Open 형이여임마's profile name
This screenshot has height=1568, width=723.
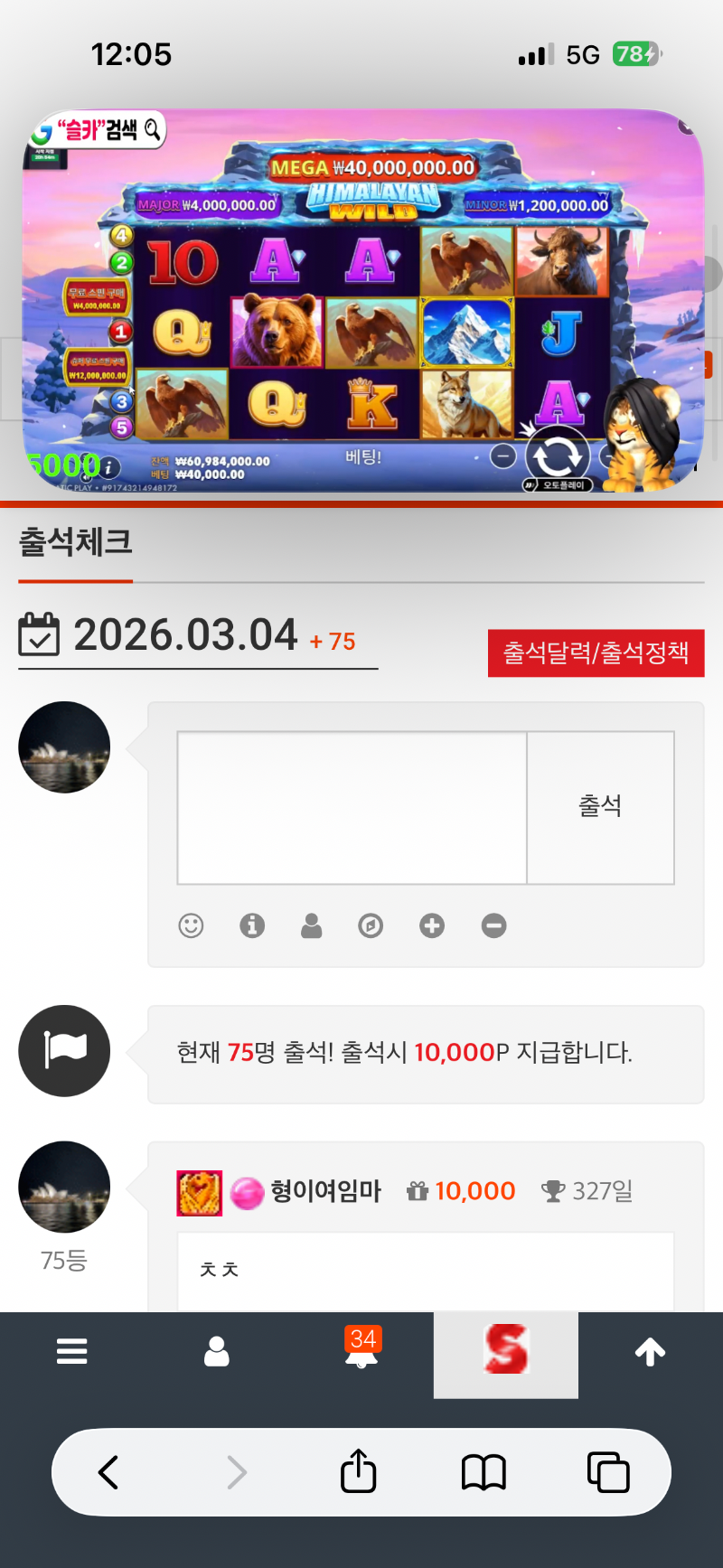(x=326, y=1191)
